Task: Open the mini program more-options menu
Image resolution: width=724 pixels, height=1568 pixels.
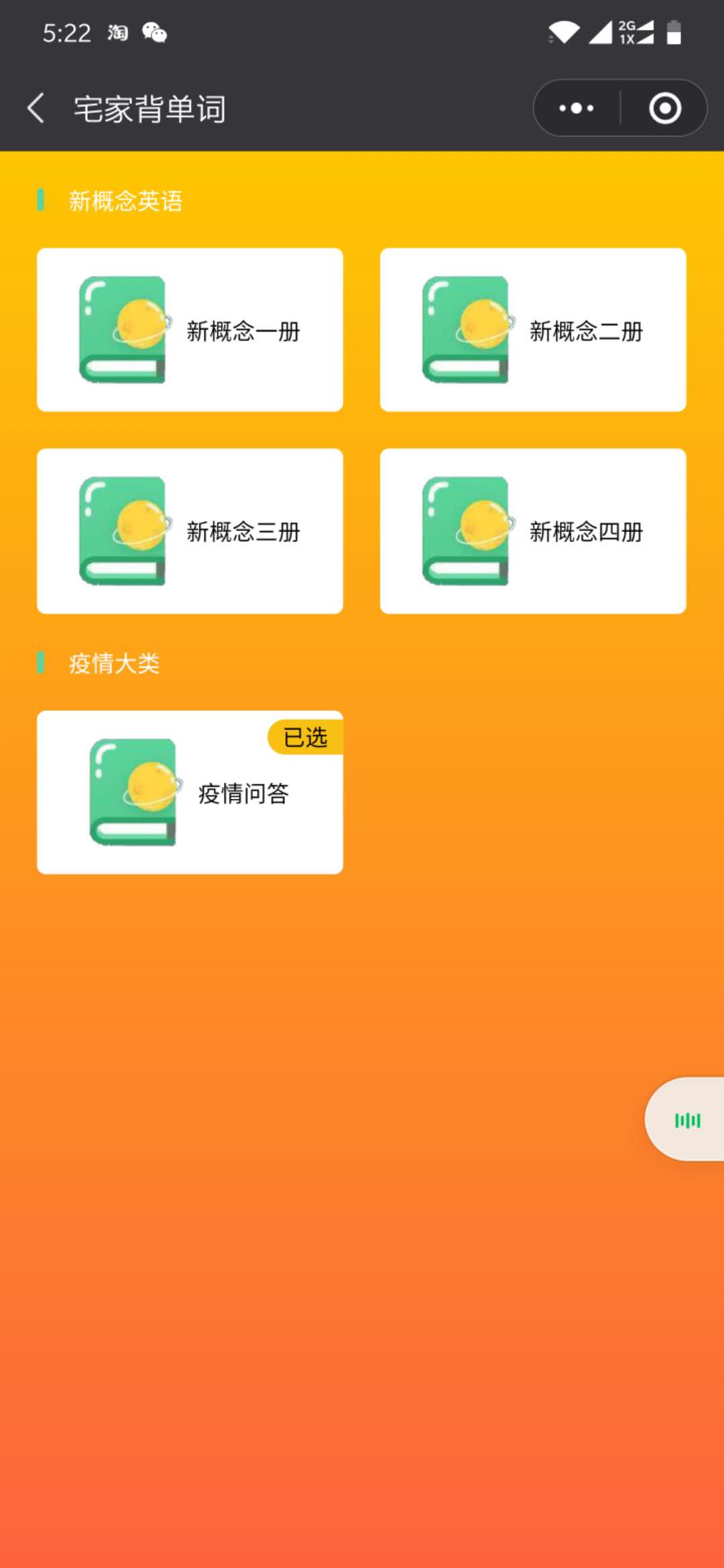Action: [x=577, y=108]
